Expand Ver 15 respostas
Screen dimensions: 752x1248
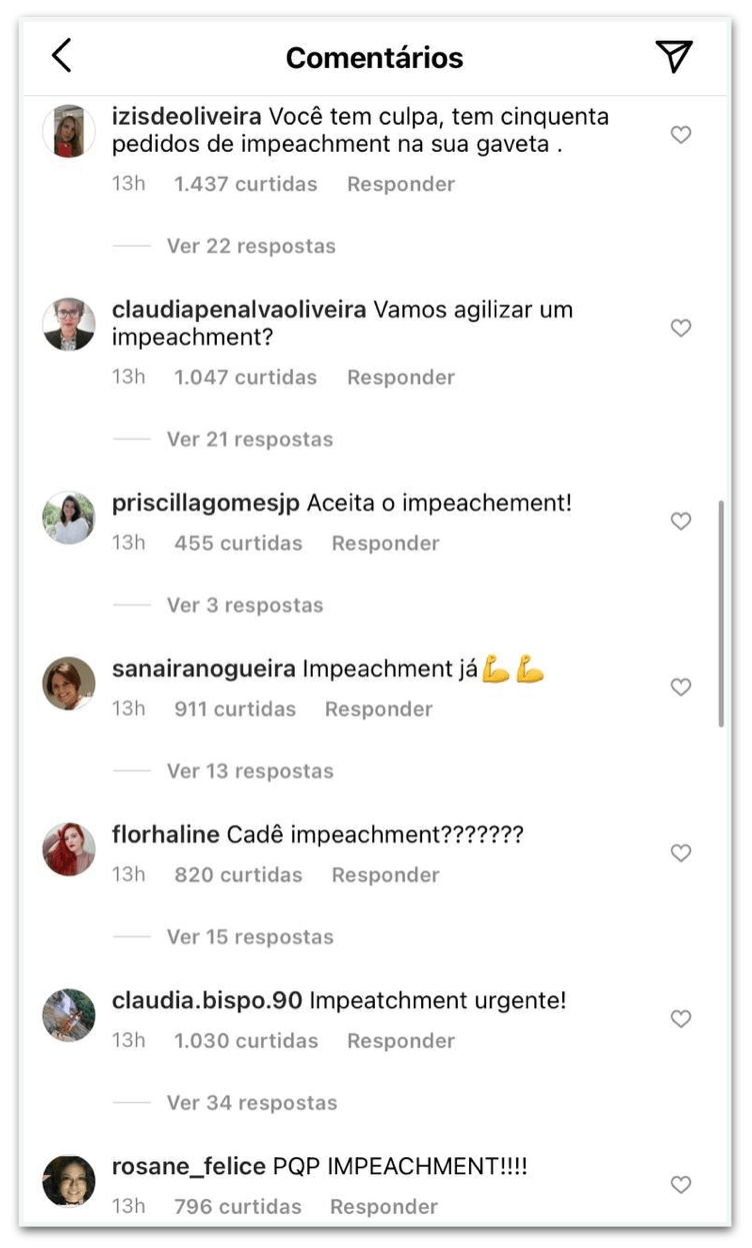pos(250,937)
